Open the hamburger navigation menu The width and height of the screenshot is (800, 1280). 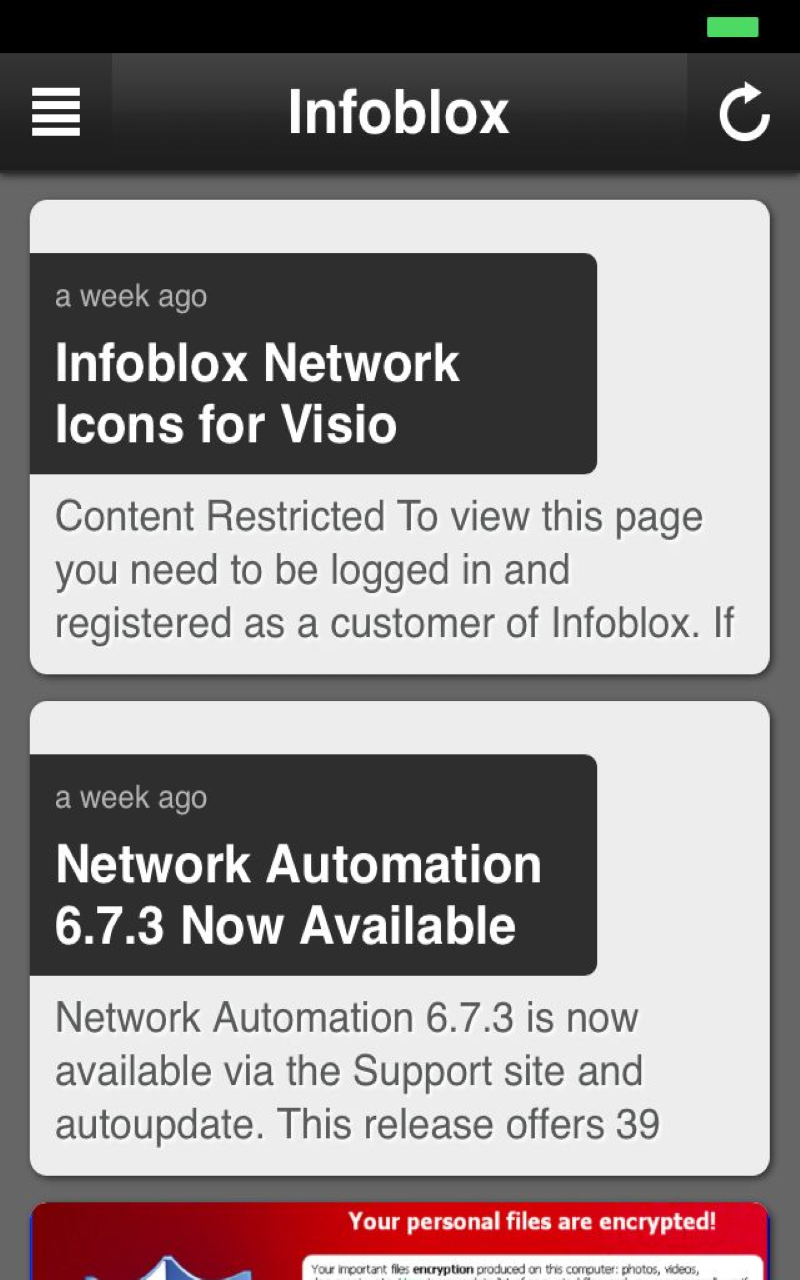[55, 112]
